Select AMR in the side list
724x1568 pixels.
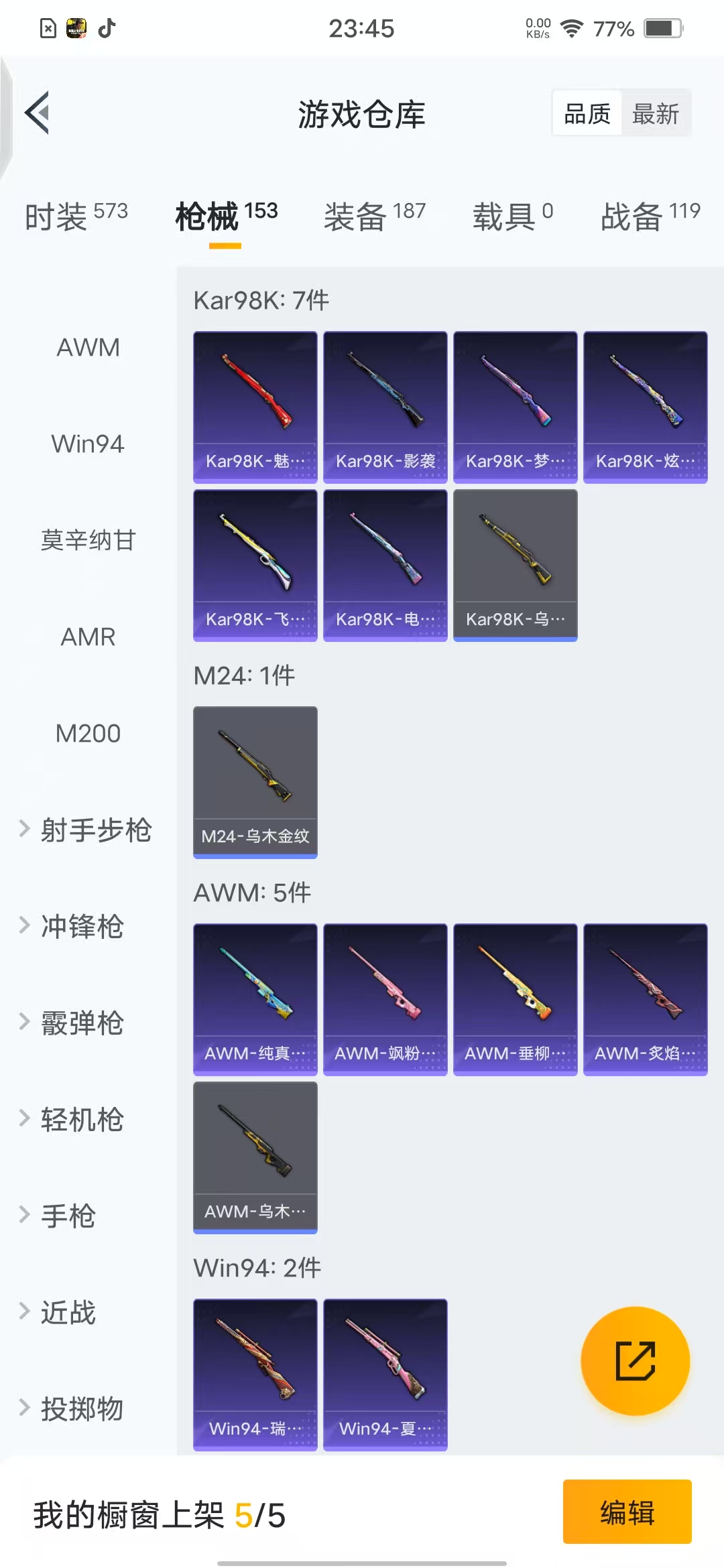(x=88, y=637)
